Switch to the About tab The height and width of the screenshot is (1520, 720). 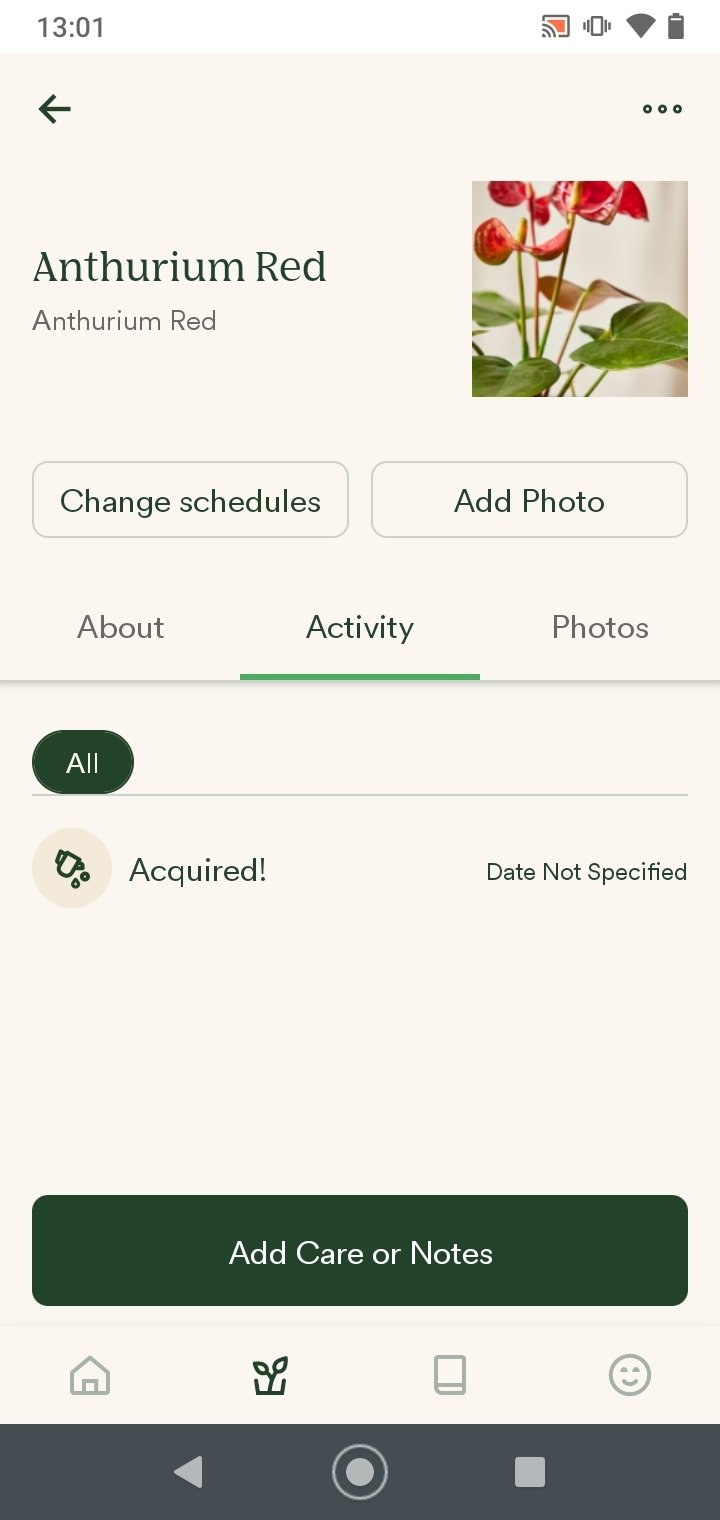[120, 628]
